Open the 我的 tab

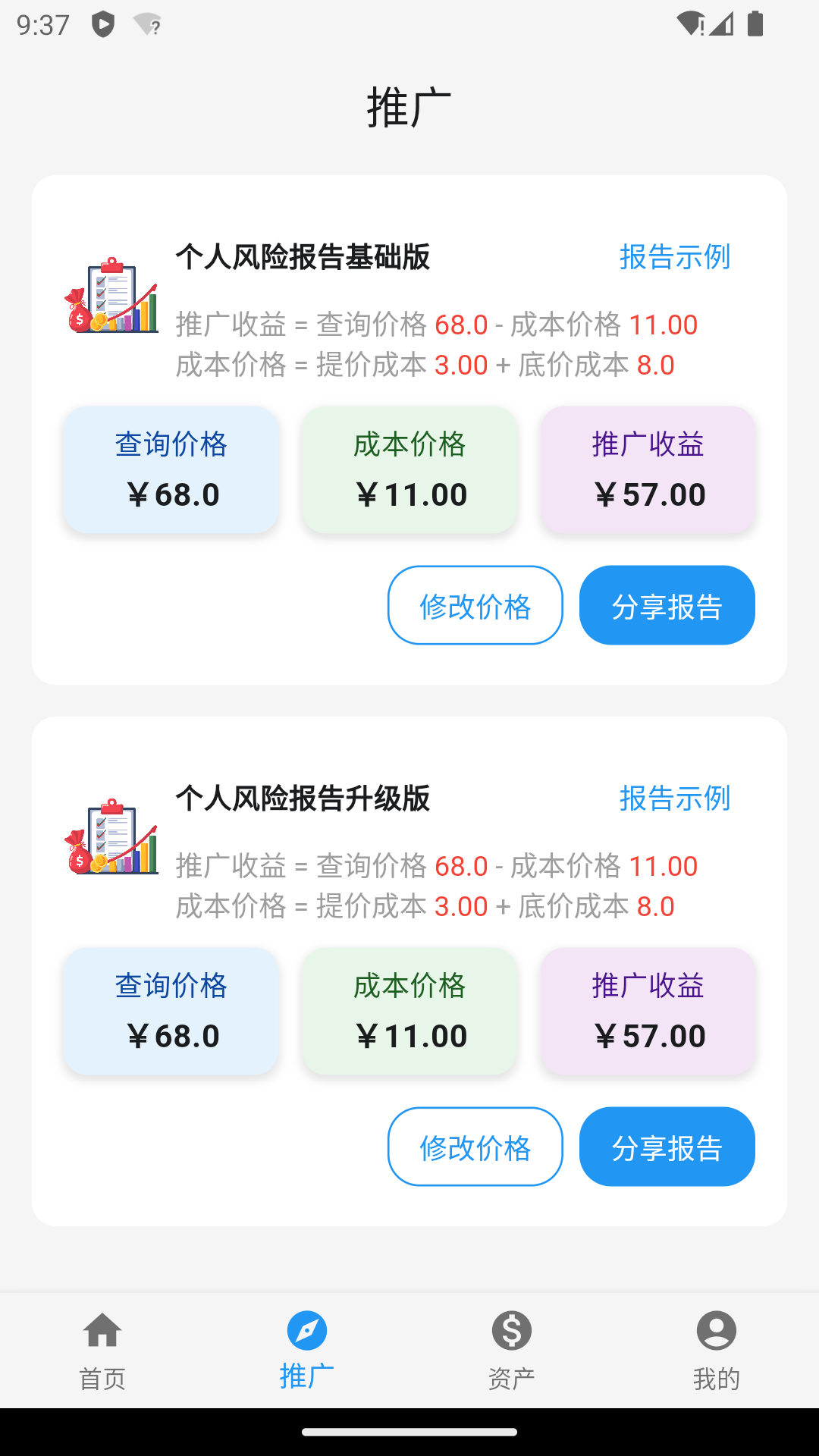pos(716,1351)
